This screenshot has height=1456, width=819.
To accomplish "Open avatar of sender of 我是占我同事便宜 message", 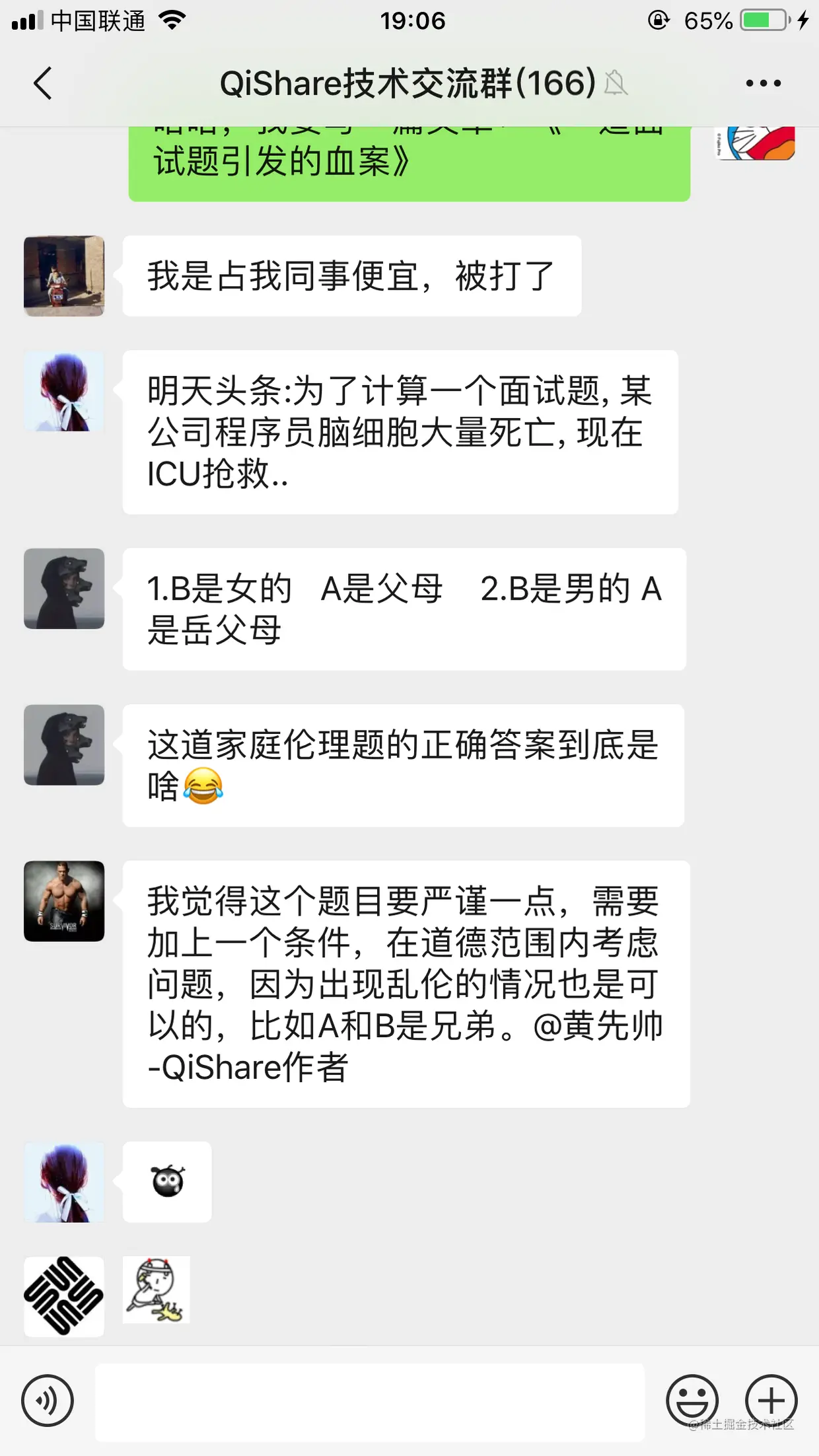I will pos(64,276).
